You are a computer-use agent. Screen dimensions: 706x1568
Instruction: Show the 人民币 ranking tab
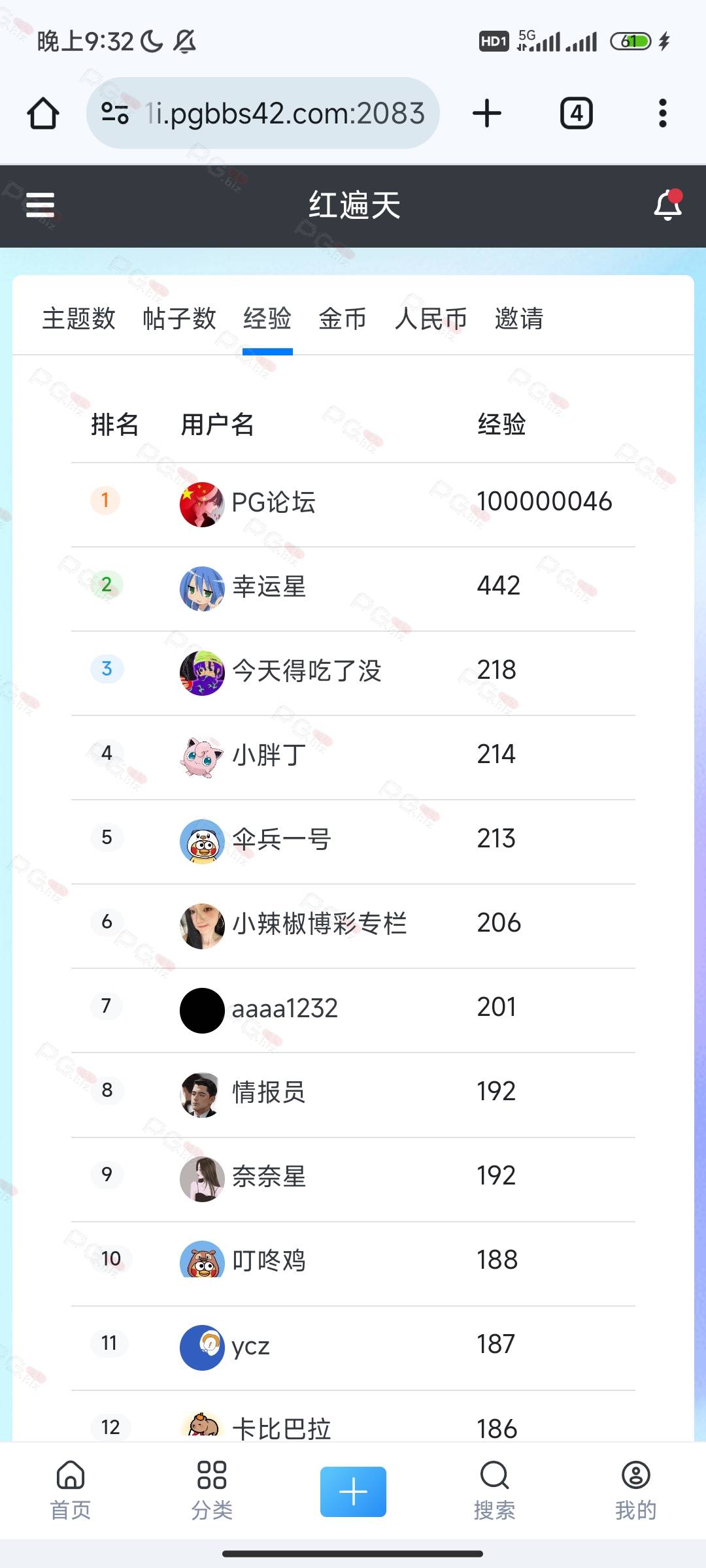point(431,319)
